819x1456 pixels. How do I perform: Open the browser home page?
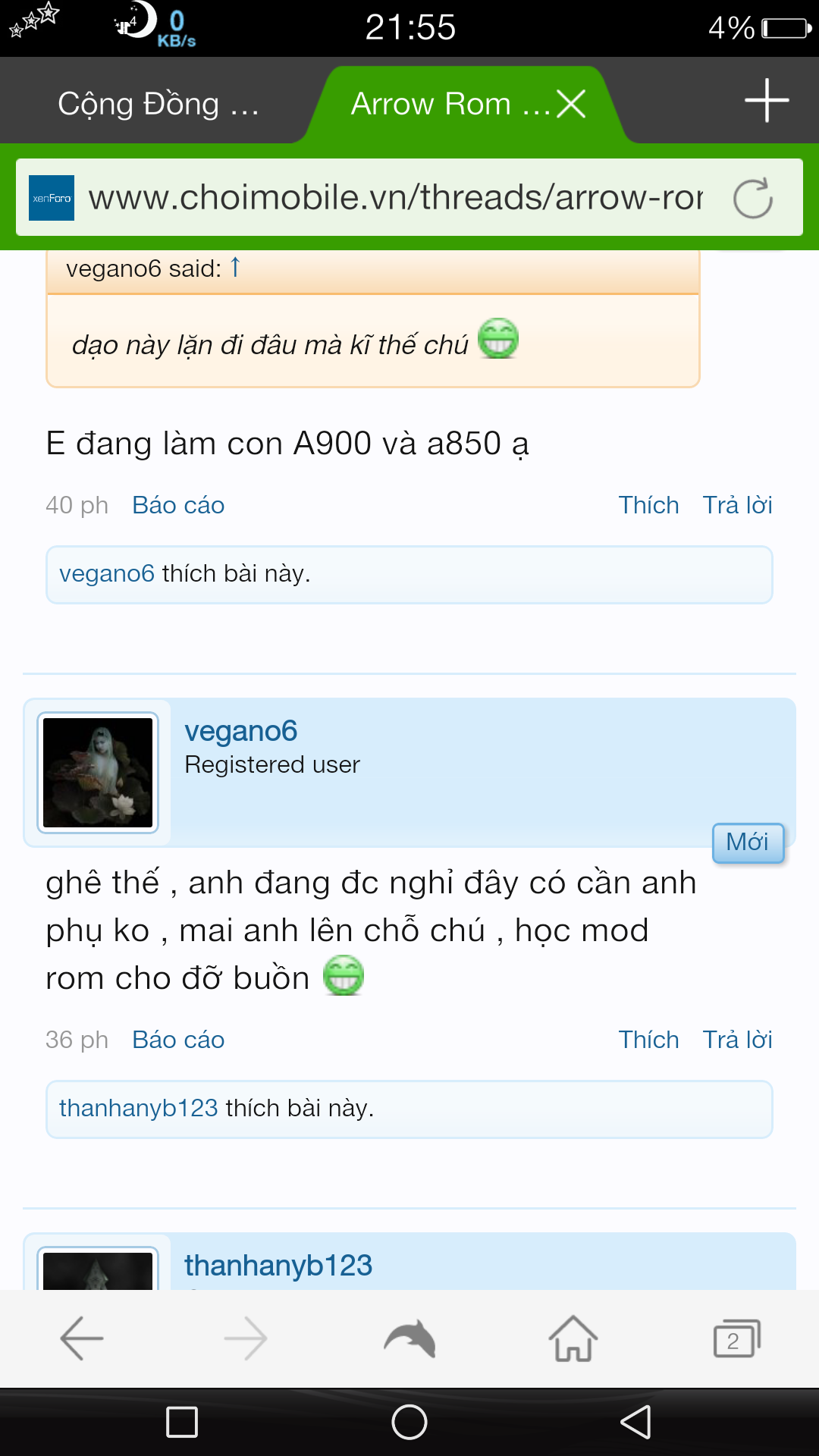573,1338
